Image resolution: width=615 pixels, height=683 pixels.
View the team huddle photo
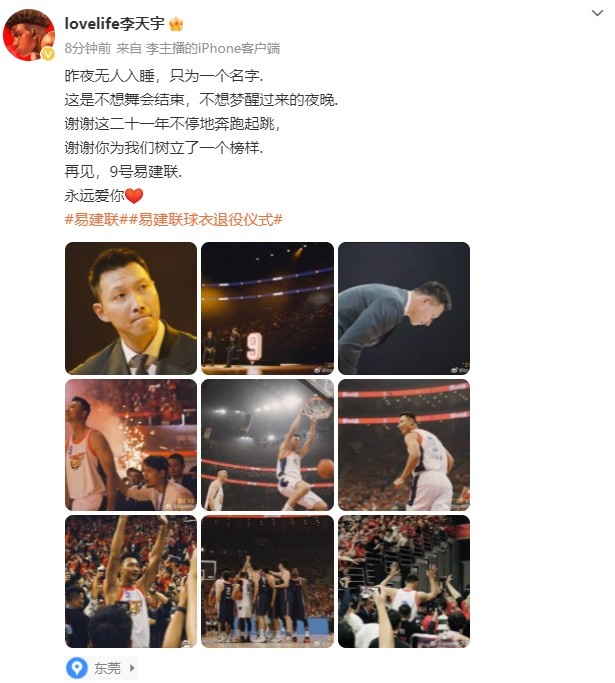pos(267,581)
